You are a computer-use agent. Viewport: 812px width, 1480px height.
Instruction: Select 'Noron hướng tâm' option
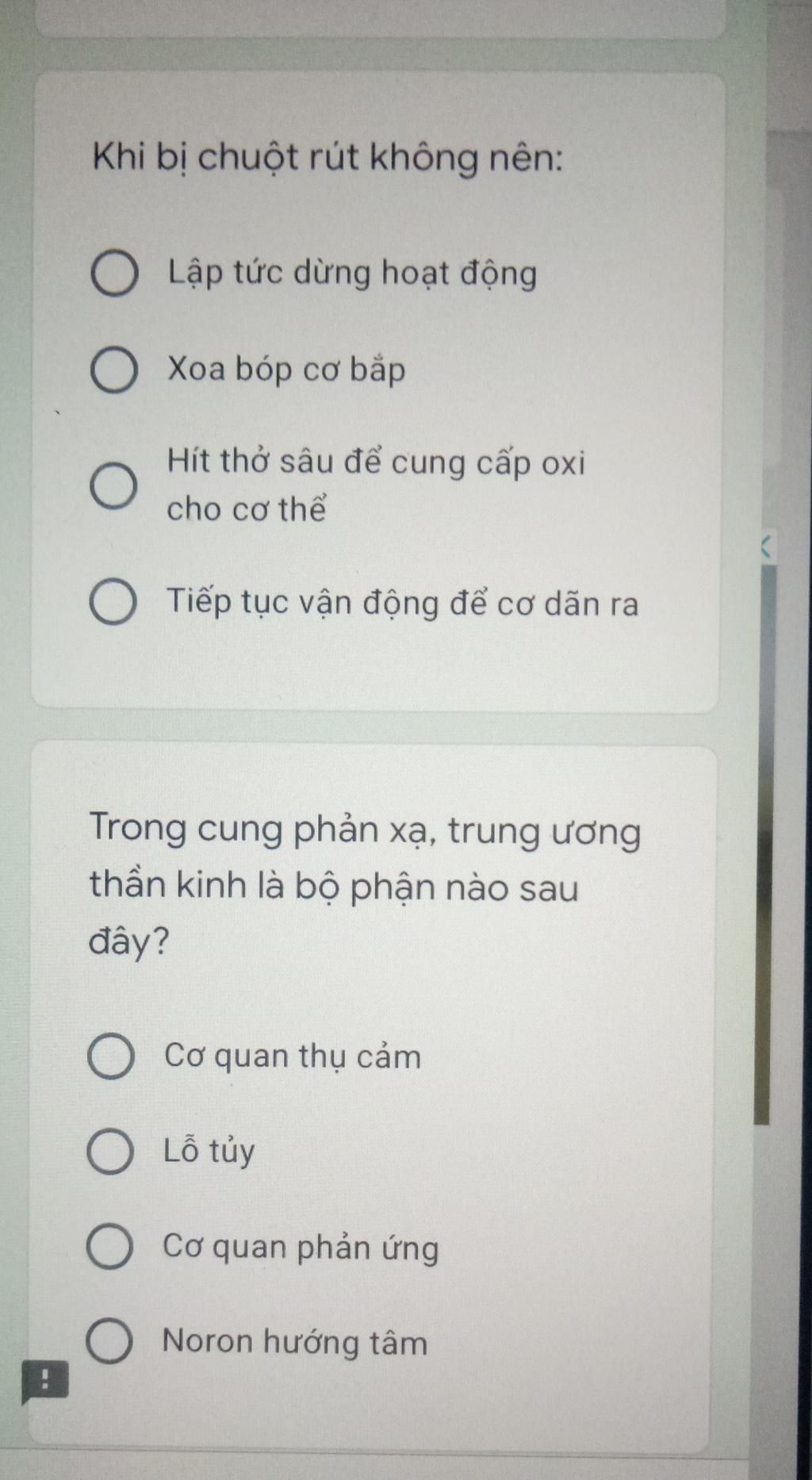pos(109,1342)
